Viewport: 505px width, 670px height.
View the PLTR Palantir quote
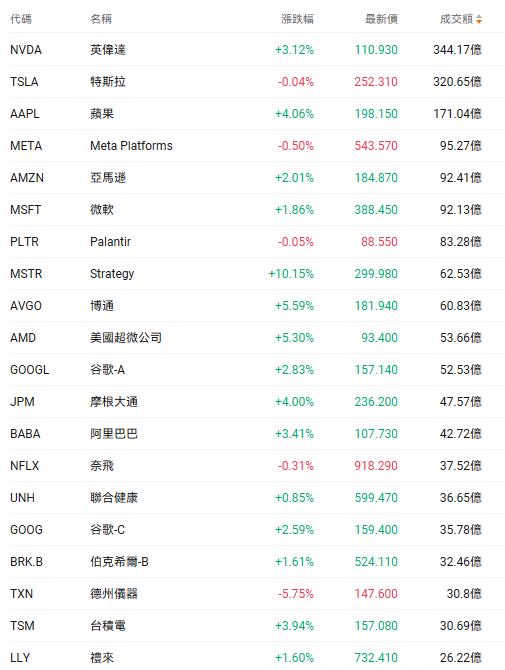257,242
